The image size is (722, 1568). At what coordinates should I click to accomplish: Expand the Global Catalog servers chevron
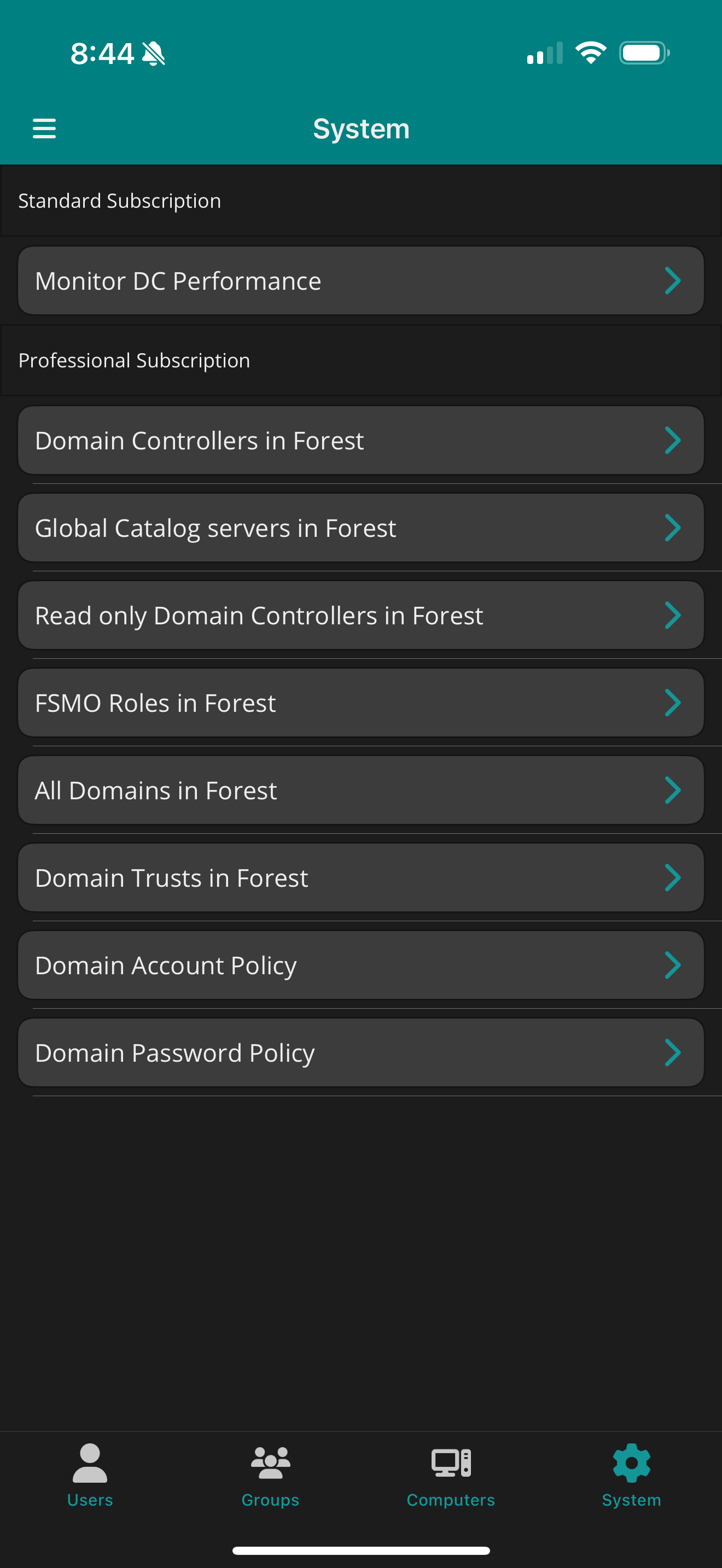coord(673,527)
